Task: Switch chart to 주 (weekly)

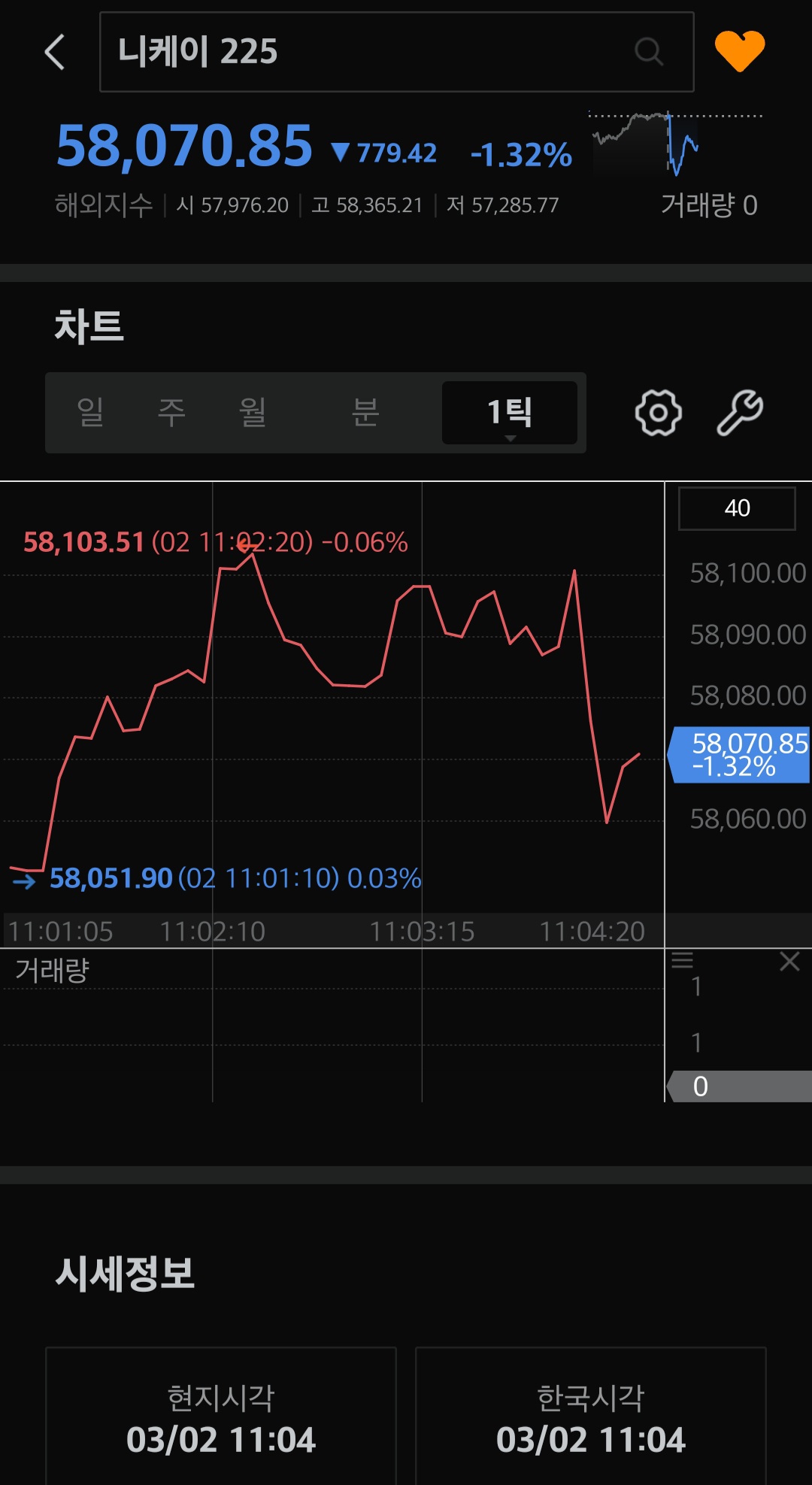Action: [x=171, y=412]
